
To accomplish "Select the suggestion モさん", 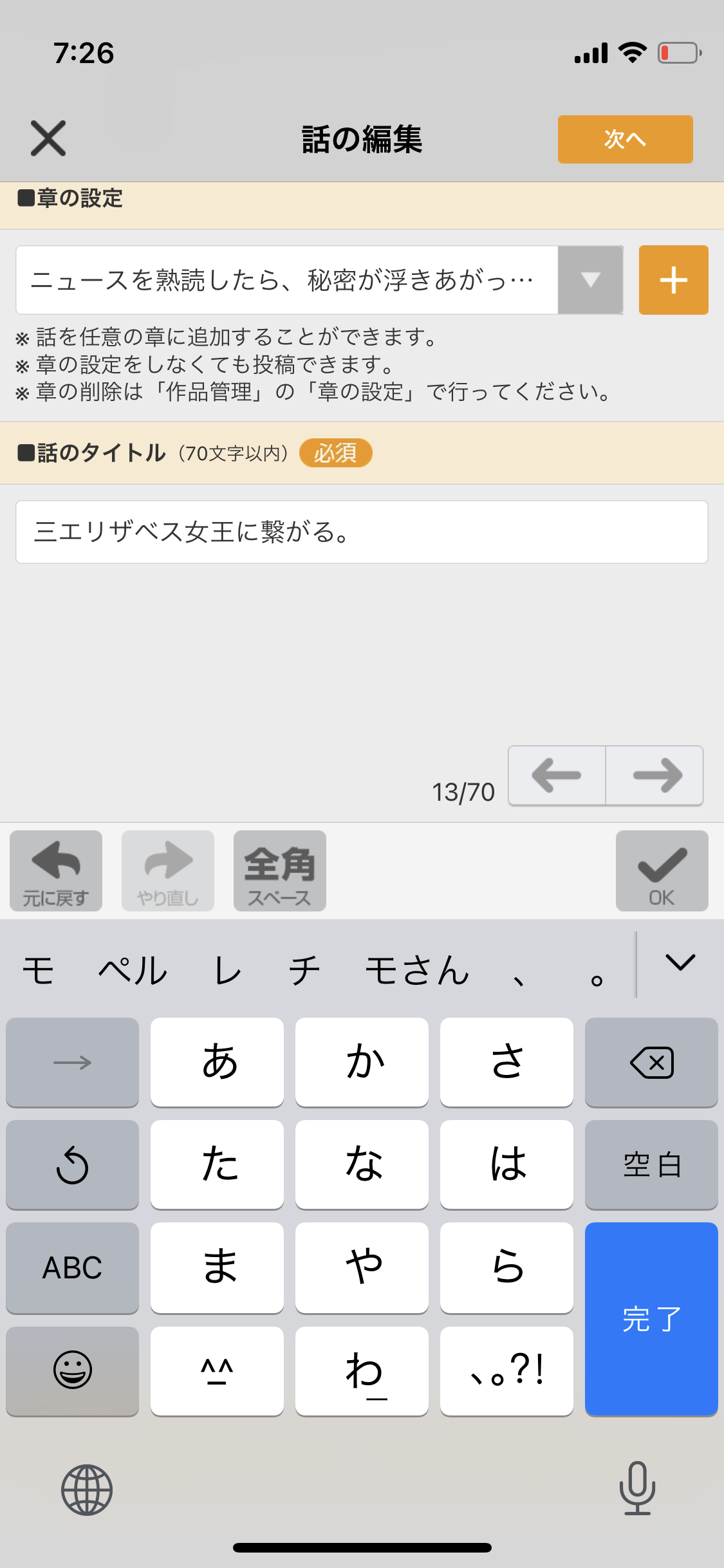I will pyautogui.click(x=417, y=971).
